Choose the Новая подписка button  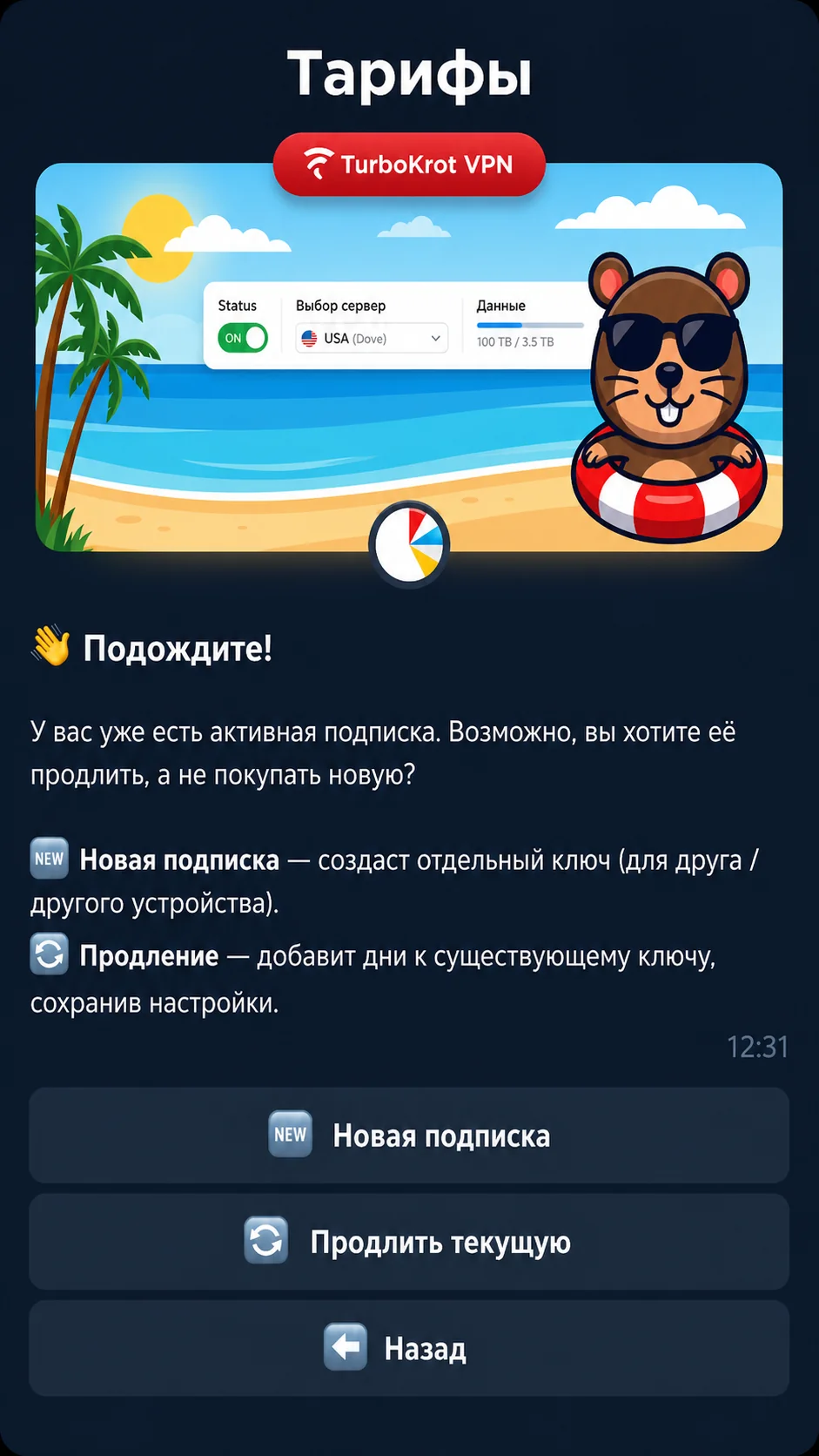[409, 1135]
